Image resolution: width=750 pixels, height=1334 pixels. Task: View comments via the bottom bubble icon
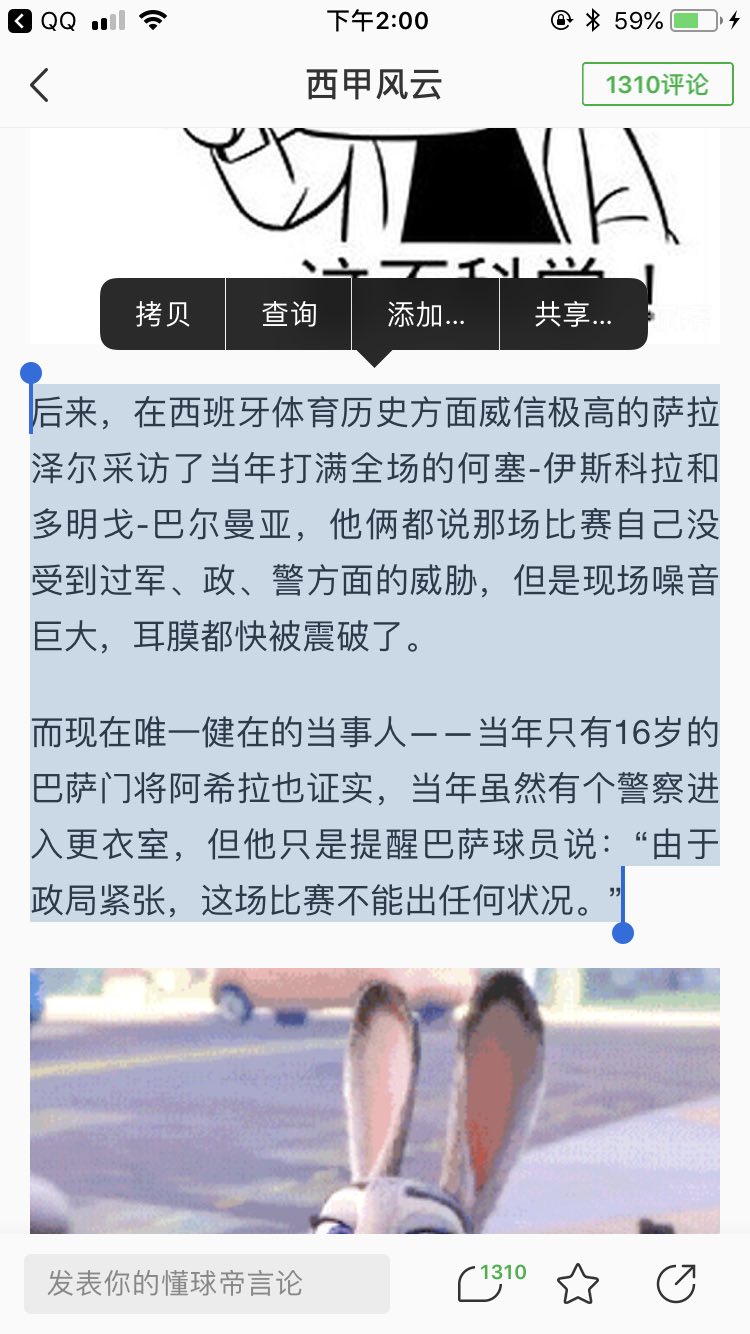click(482, 1284)
